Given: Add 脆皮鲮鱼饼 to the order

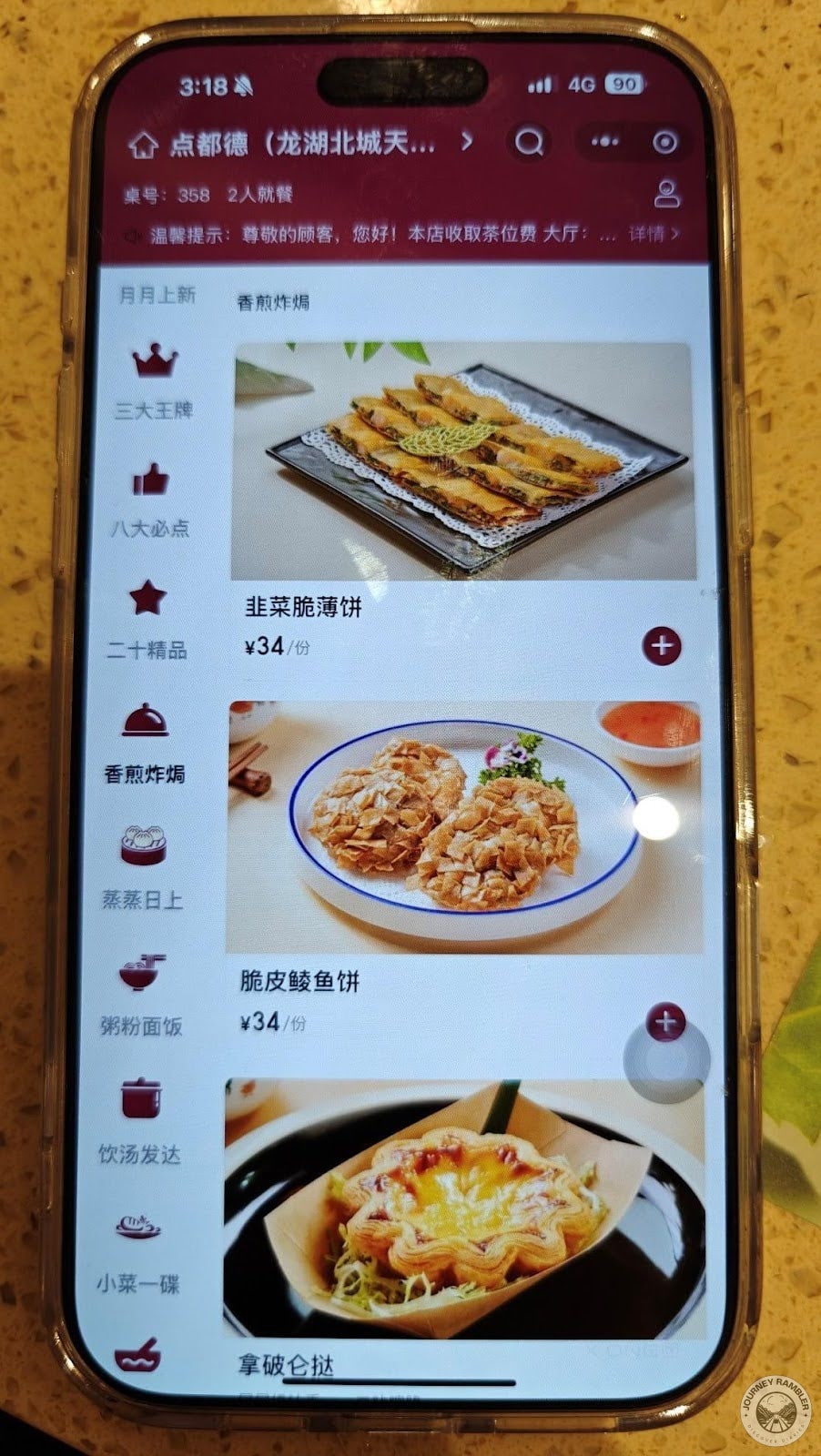Looking at the screenshot, I should tap(665, 1022).
